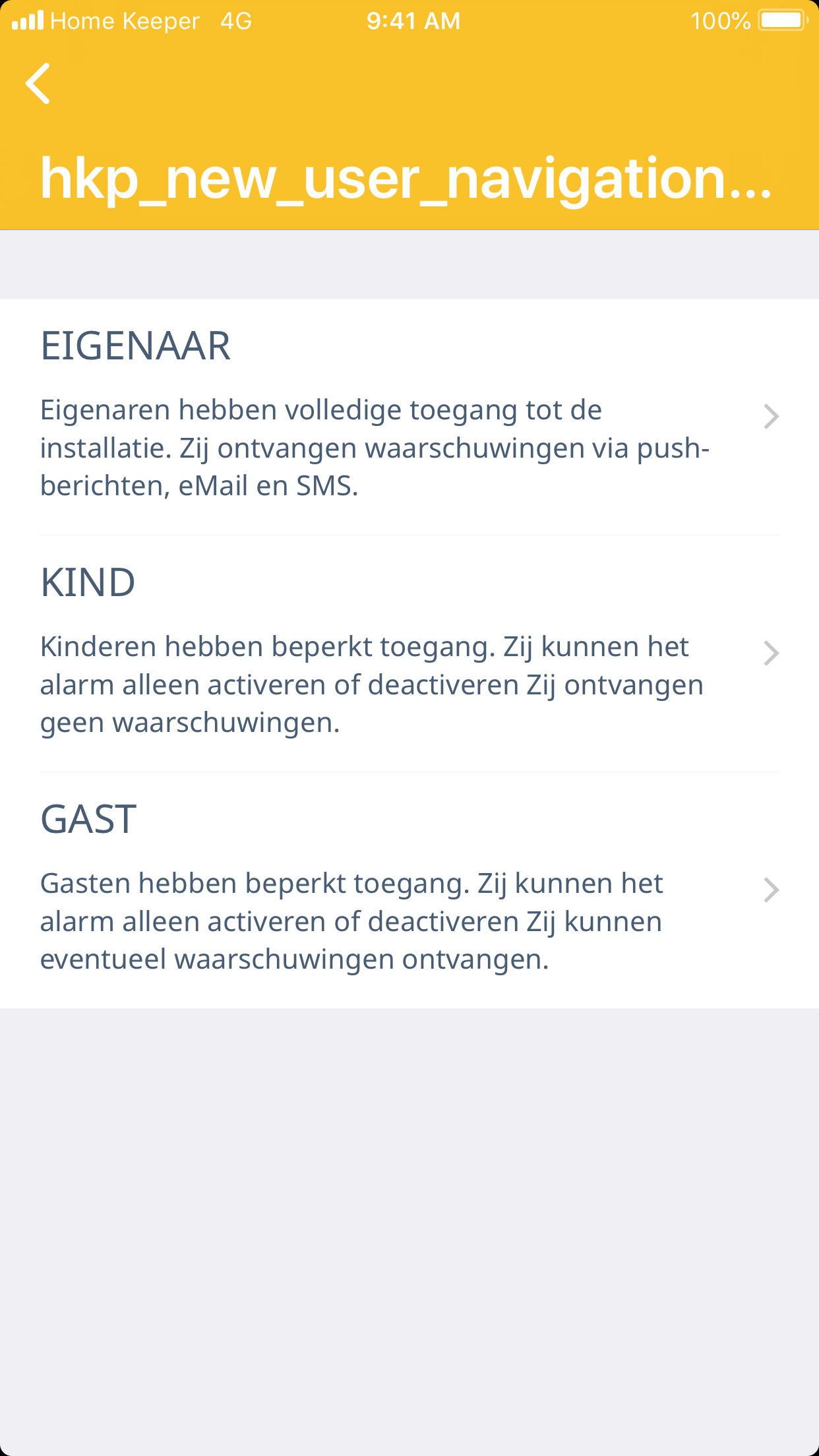Viewport: 819px width, 1456px height.
Task: Tap the yellow navigation bar area
Action: (x=409, y=132)
